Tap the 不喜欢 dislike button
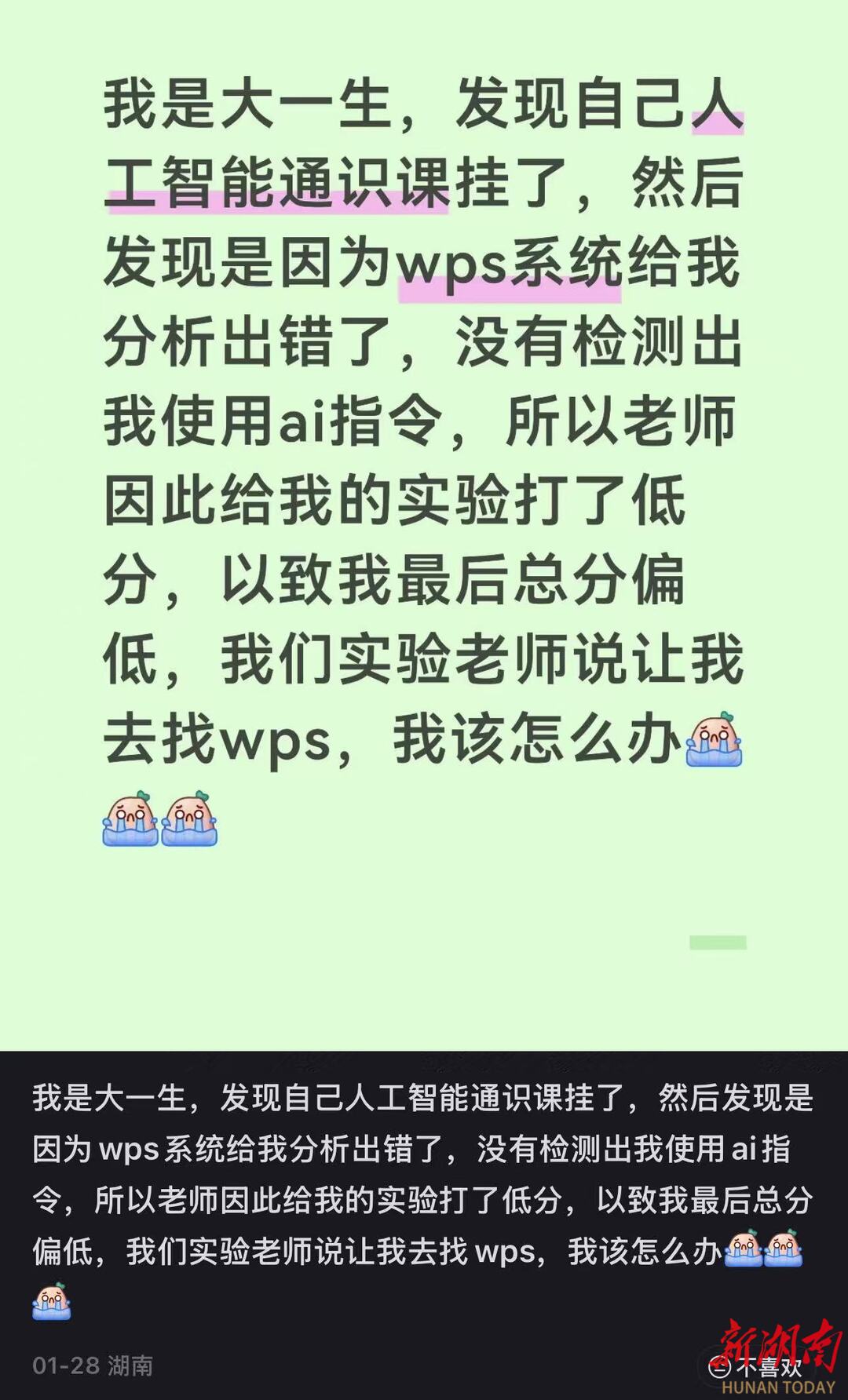This screenshot has height=1400, width=848. [755, 1367]
